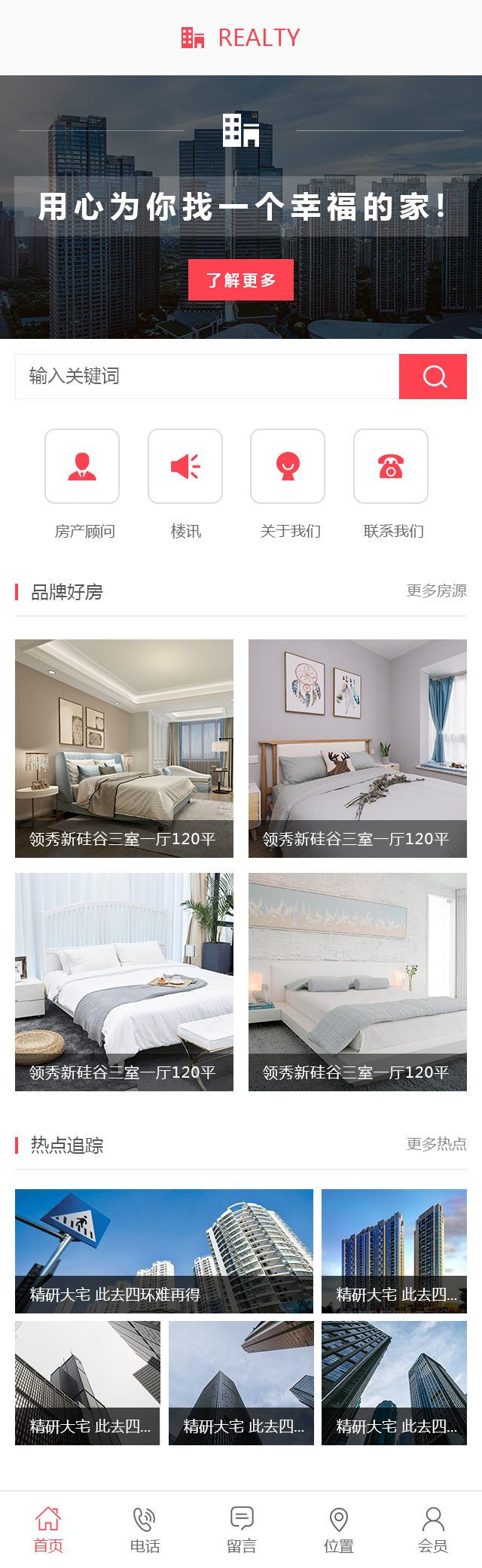
Task: Open the 精研大宅 此去四环难再得 article
Action: 164,1251
